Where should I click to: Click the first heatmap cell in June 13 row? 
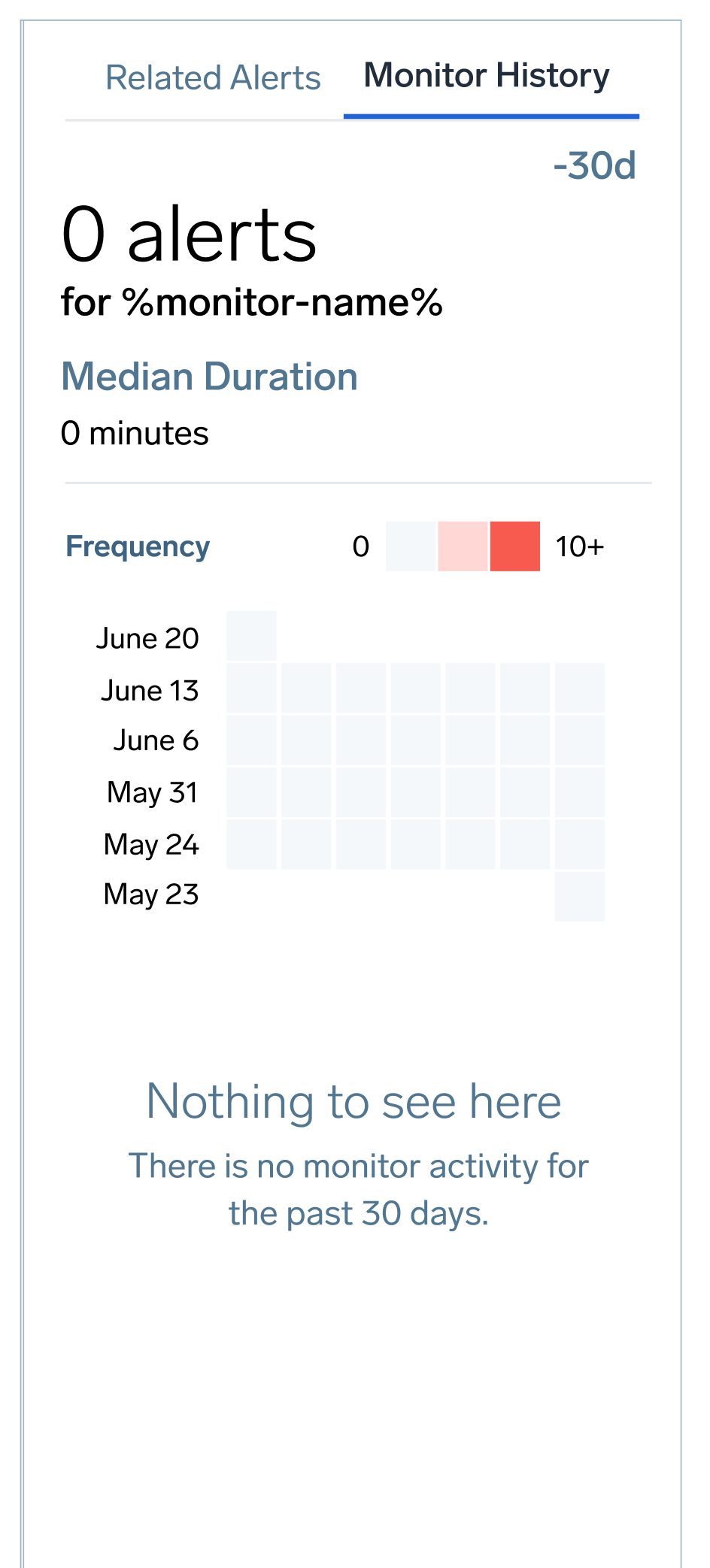[x=252, y=689]
